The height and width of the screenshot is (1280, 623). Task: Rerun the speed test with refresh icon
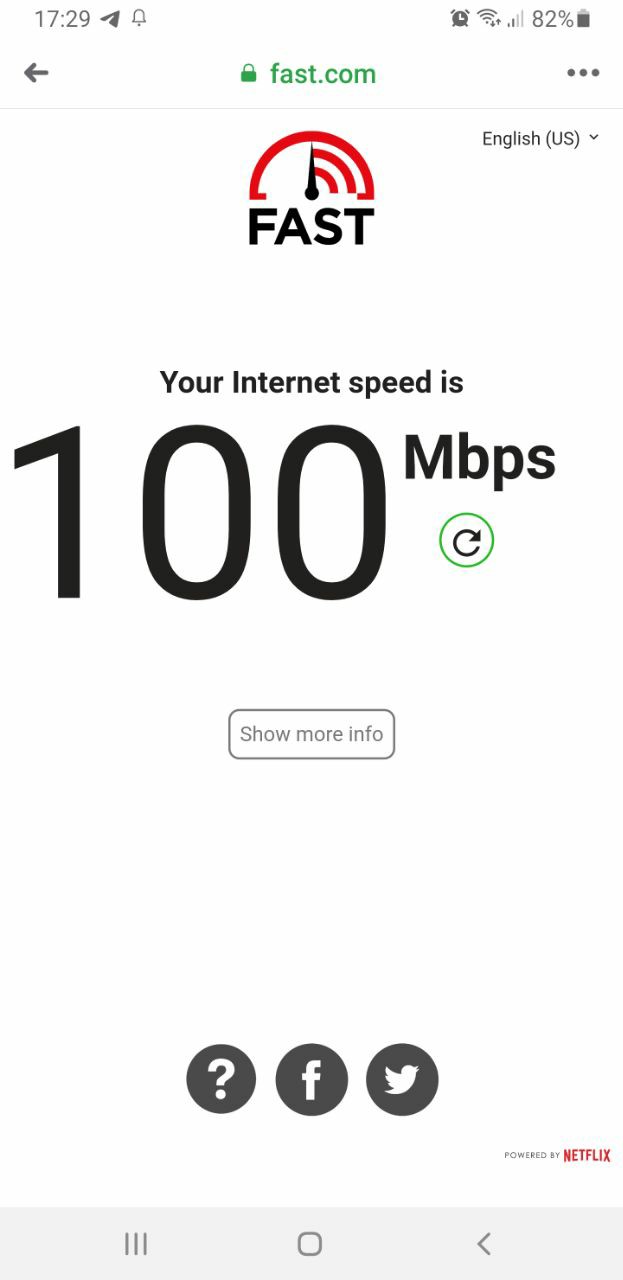point(467,541)
